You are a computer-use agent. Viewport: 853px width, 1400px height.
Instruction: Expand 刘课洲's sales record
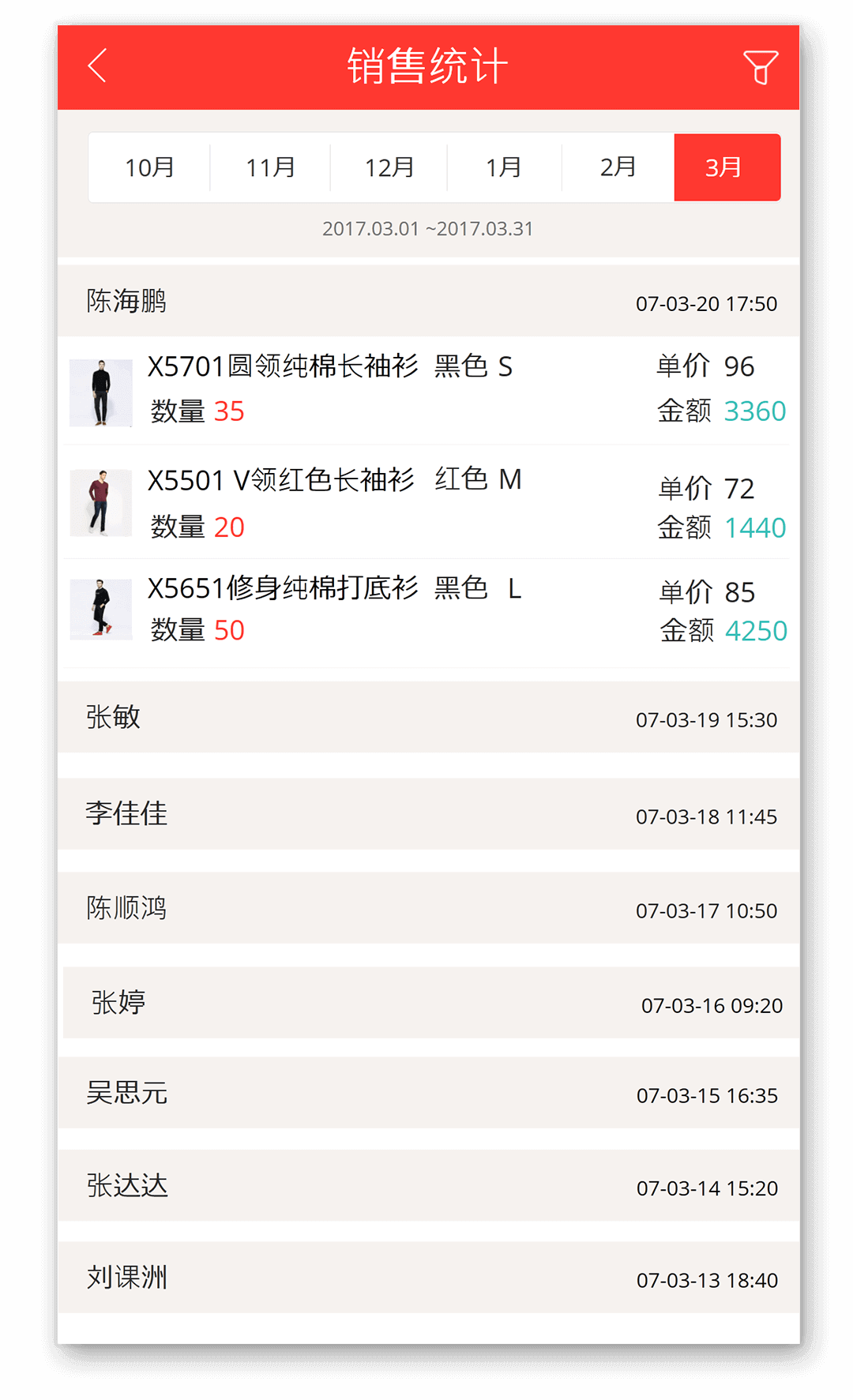[x=428, y=1278]
